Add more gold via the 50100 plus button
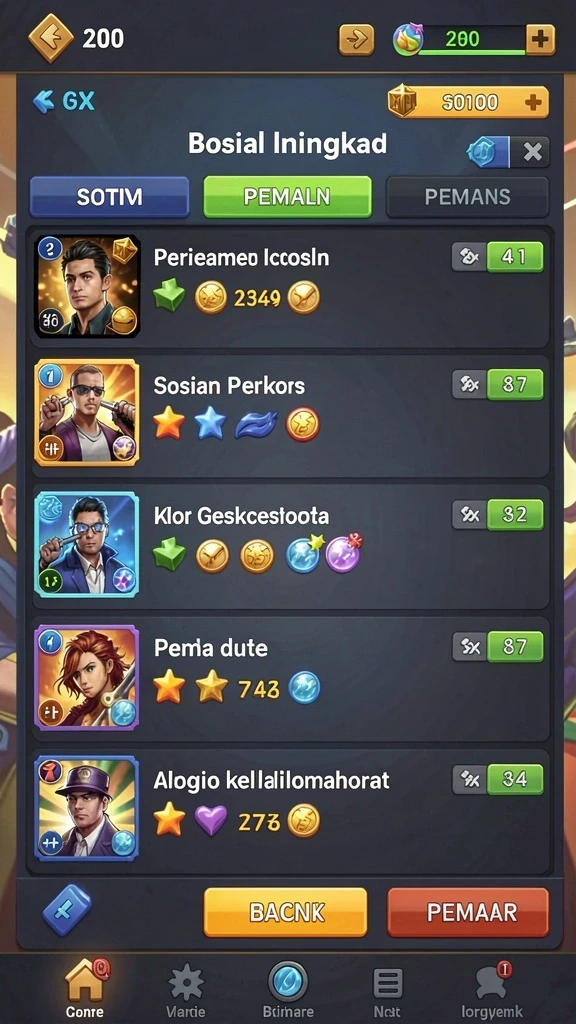The height and width of the screenshot is (1024, 576). 533,102
